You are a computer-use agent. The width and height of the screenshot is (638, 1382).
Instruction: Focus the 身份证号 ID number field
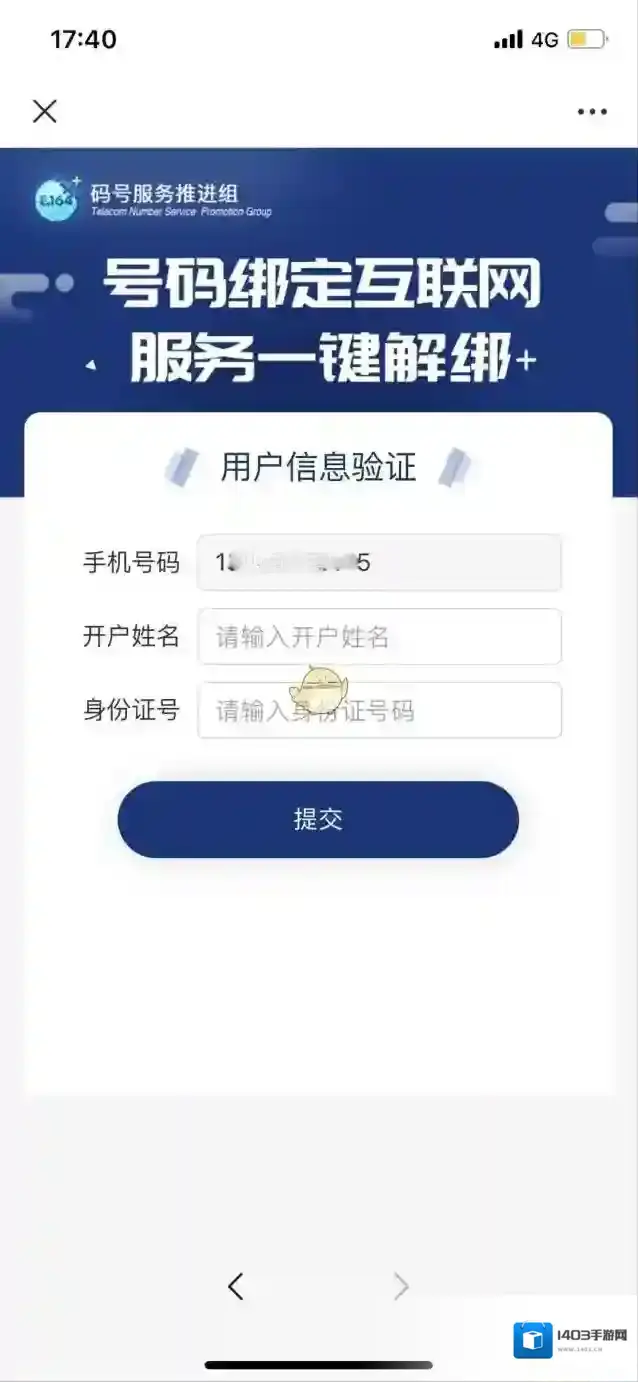point(379,711)
